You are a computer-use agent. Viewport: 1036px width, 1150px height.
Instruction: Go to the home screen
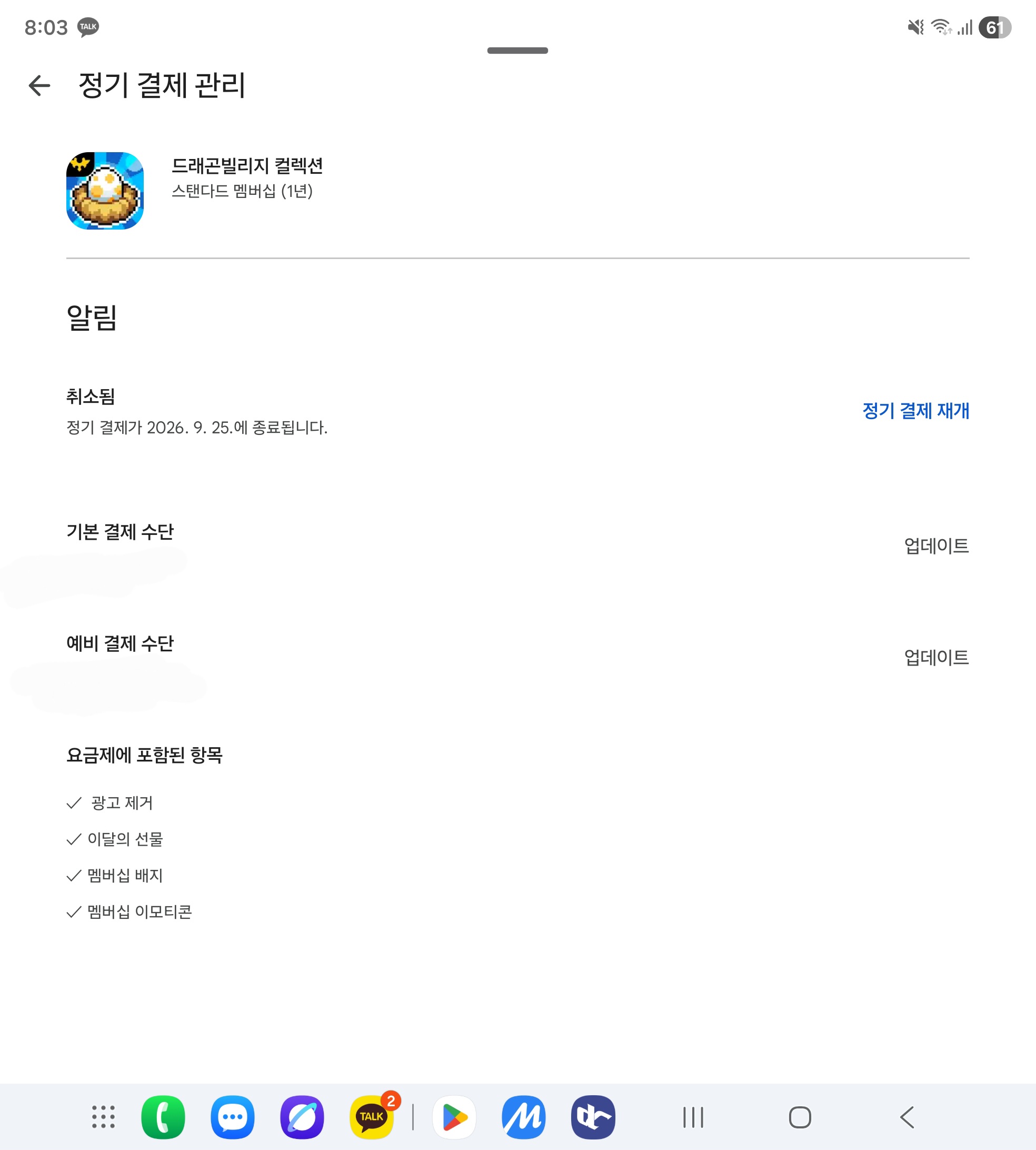click(x=800, y=1117)
